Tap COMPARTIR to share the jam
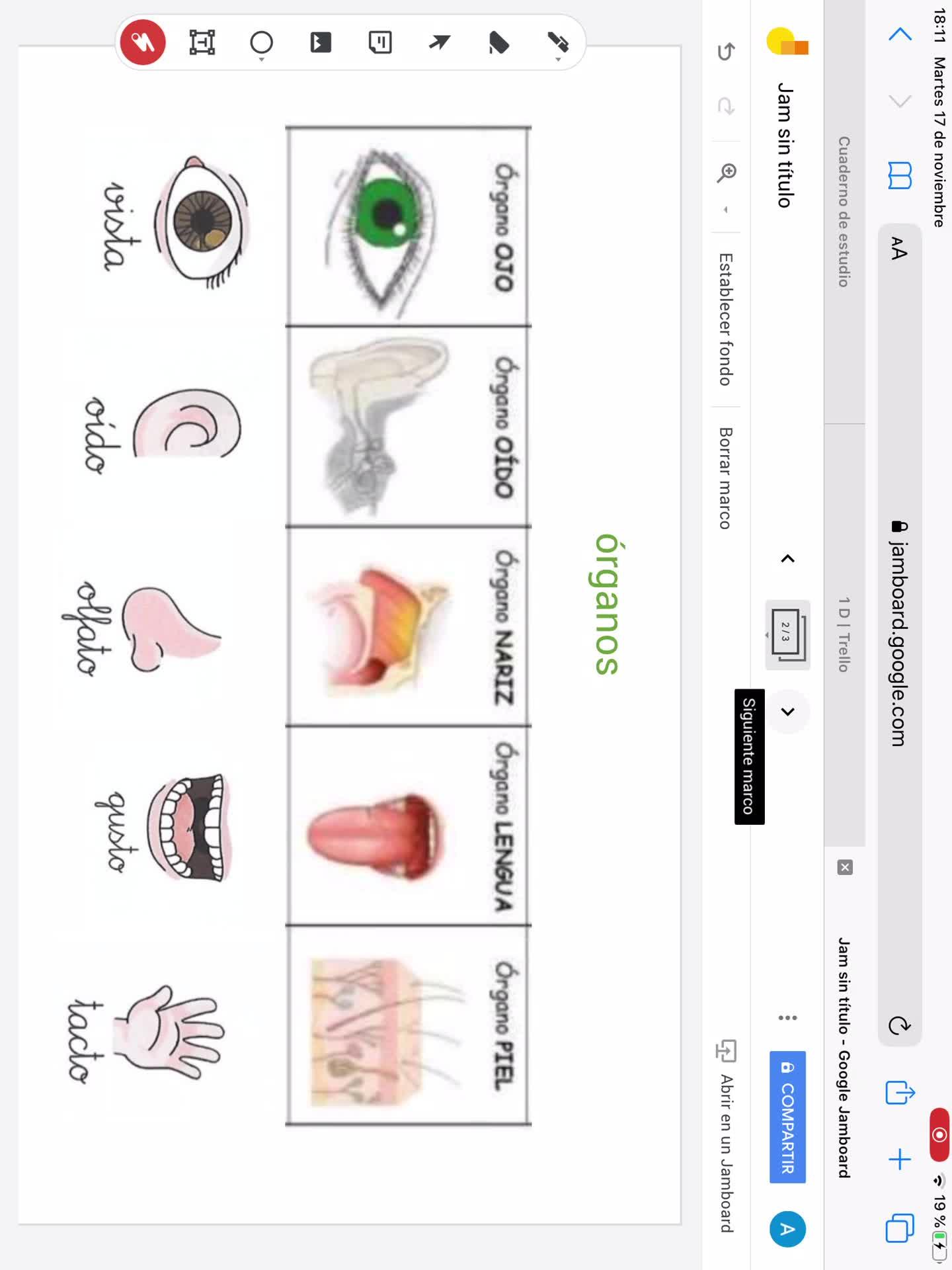 tap(787, 1118)
